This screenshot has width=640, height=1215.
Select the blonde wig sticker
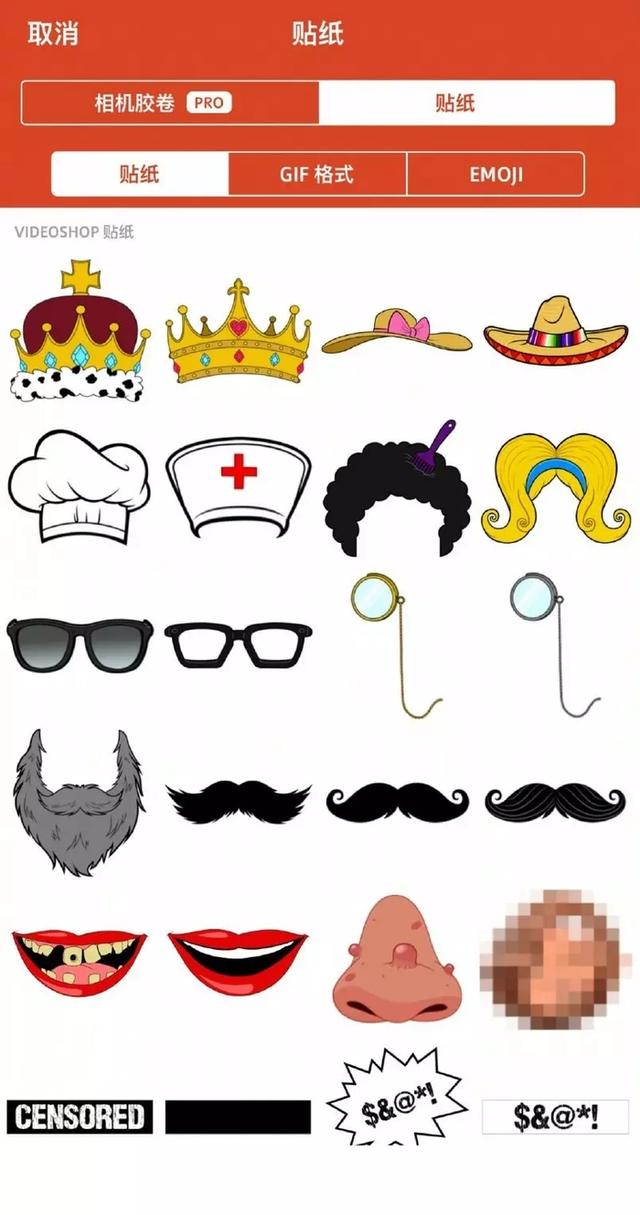(x=555, y=487)
